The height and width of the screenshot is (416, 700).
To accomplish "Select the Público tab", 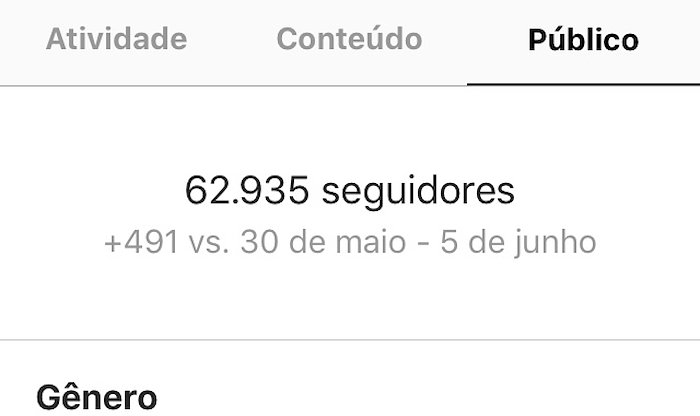I will click(x=583, y=40).
